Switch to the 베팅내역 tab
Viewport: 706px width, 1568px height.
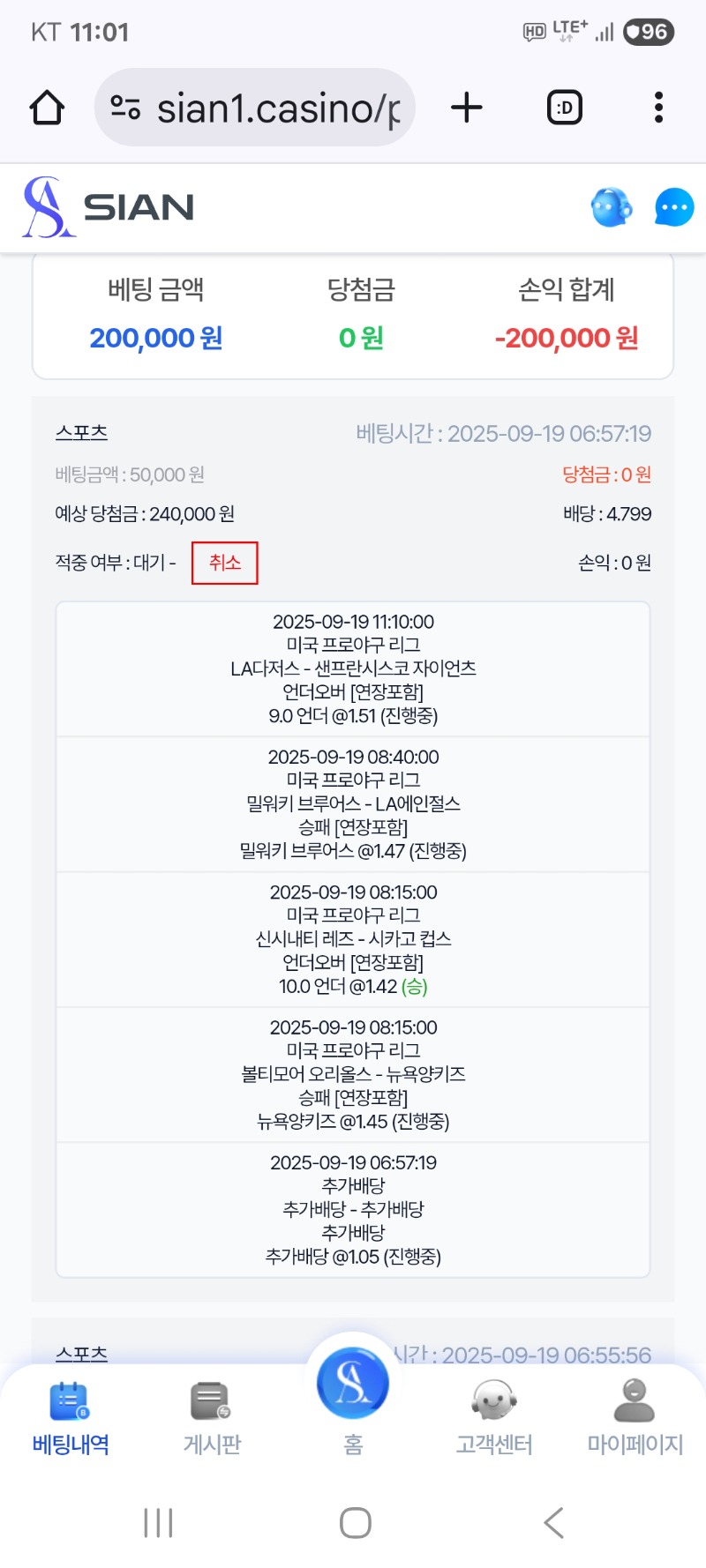[x=71, y=1419]
